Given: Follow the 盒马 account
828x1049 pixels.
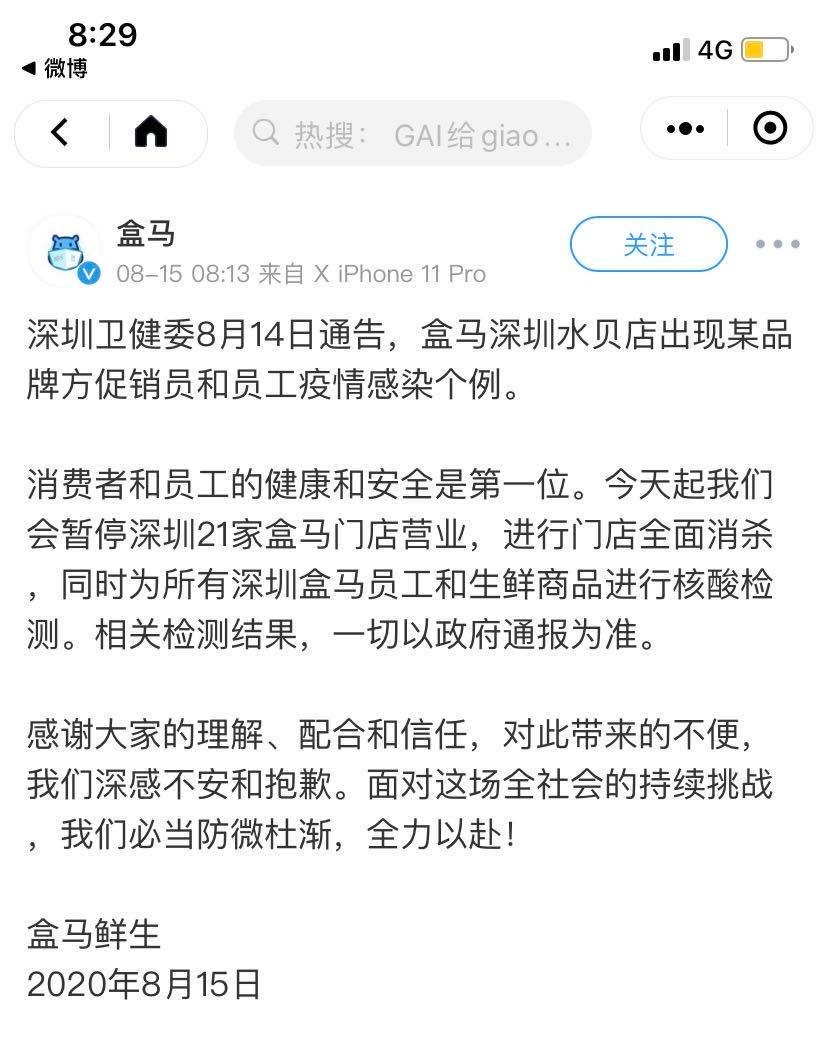Looking at the screenshot, I should [648, 244].
